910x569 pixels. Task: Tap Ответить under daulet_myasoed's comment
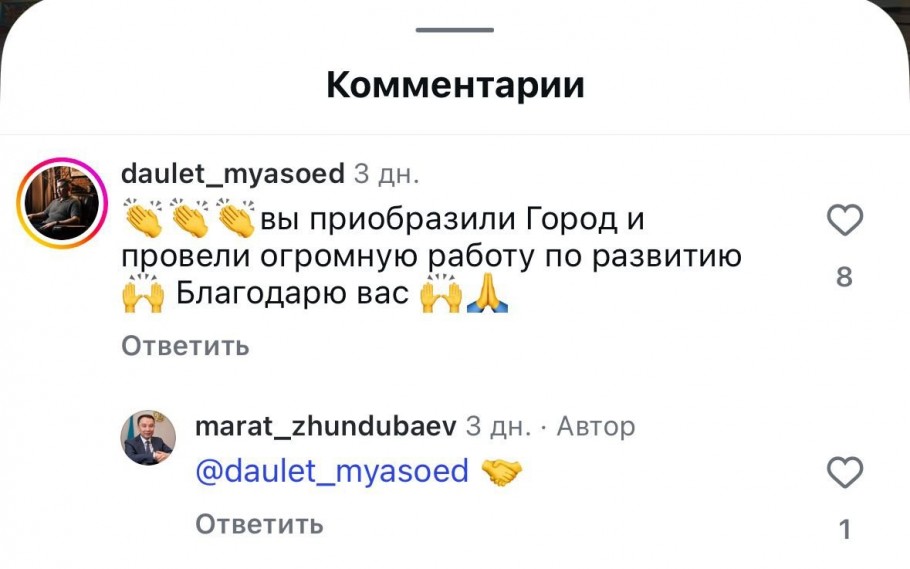point(185,346)
